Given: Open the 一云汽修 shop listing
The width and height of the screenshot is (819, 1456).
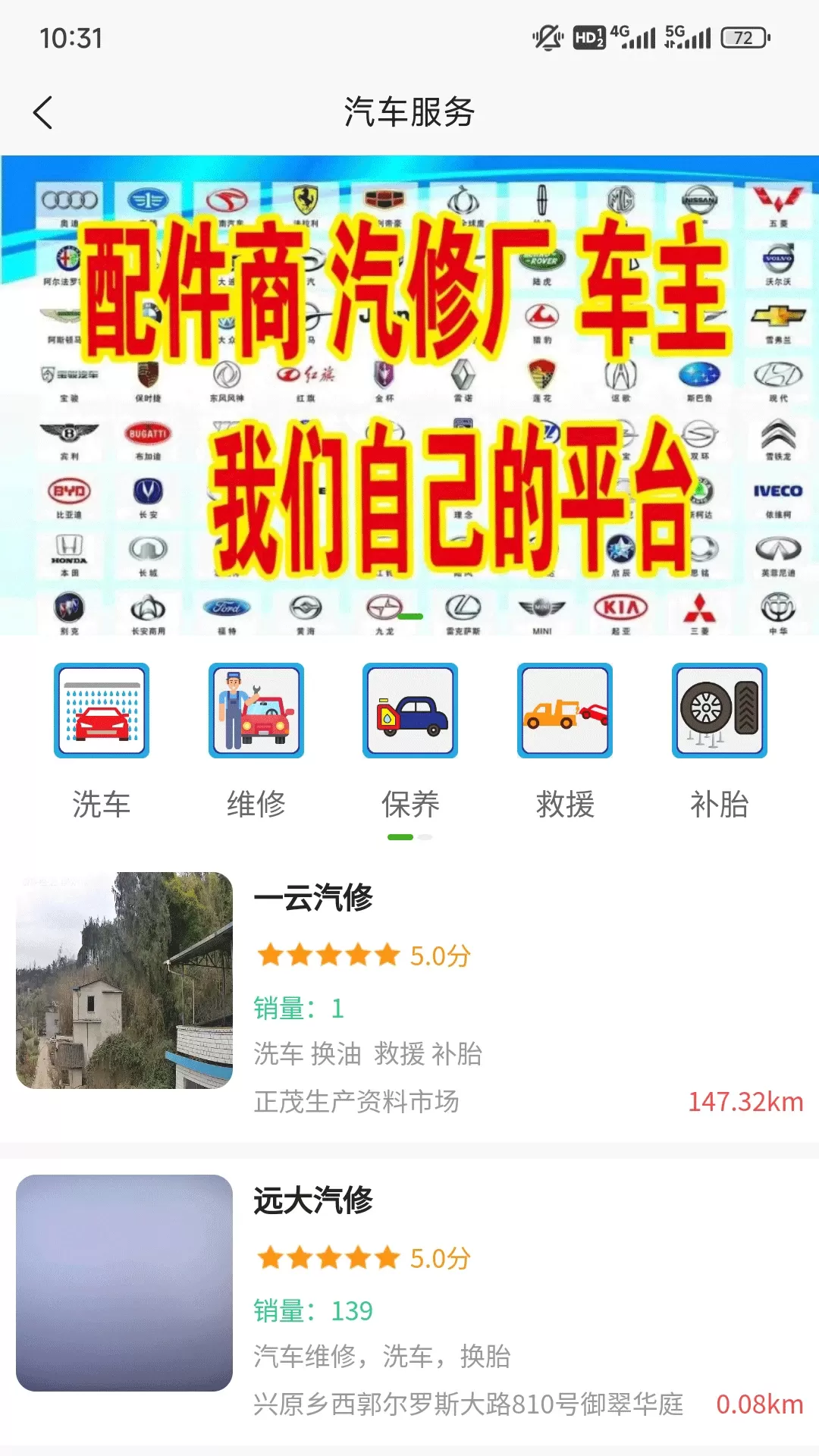Looking at the screenshot, I should [409, 986].
